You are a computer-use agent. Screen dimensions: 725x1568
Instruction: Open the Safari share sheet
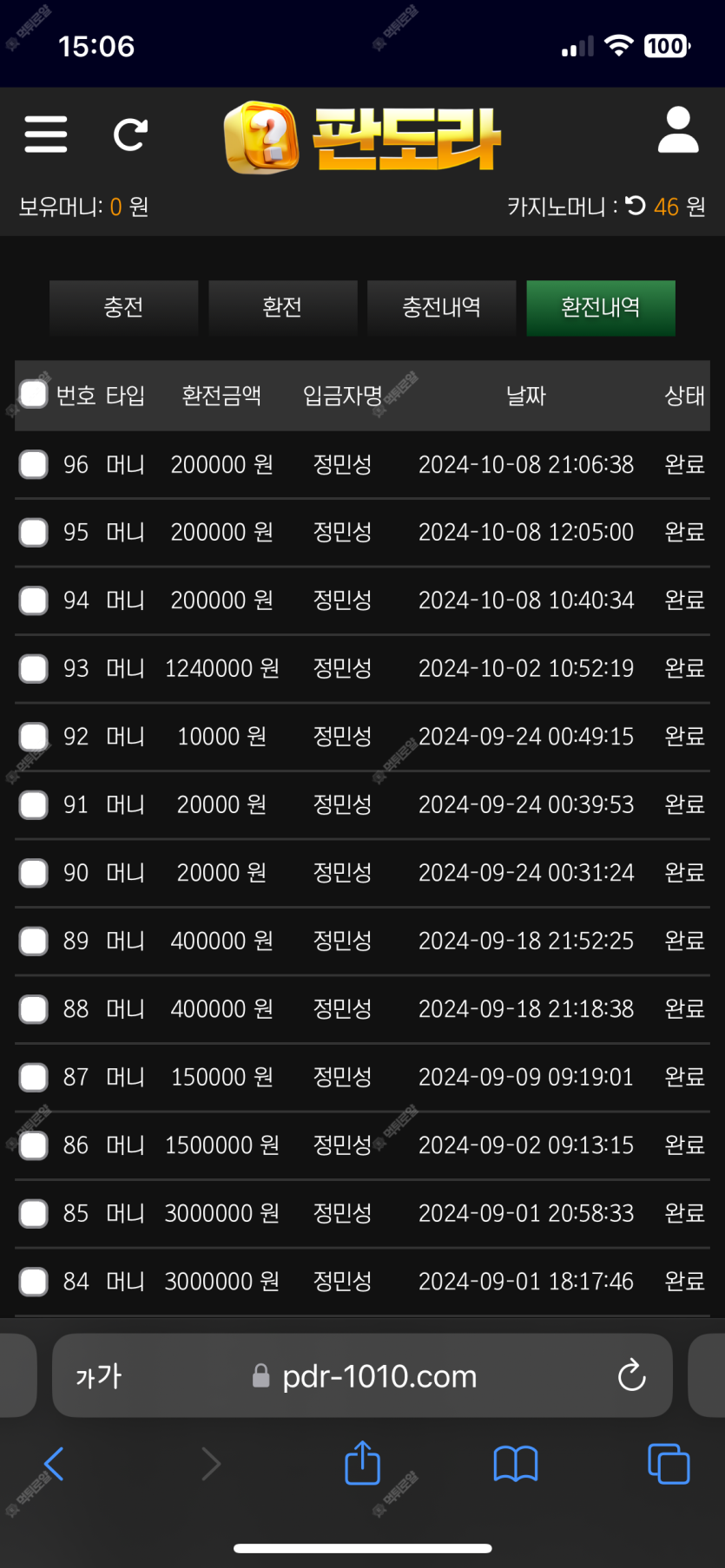pyautogui.click(x=362, y=1463)
